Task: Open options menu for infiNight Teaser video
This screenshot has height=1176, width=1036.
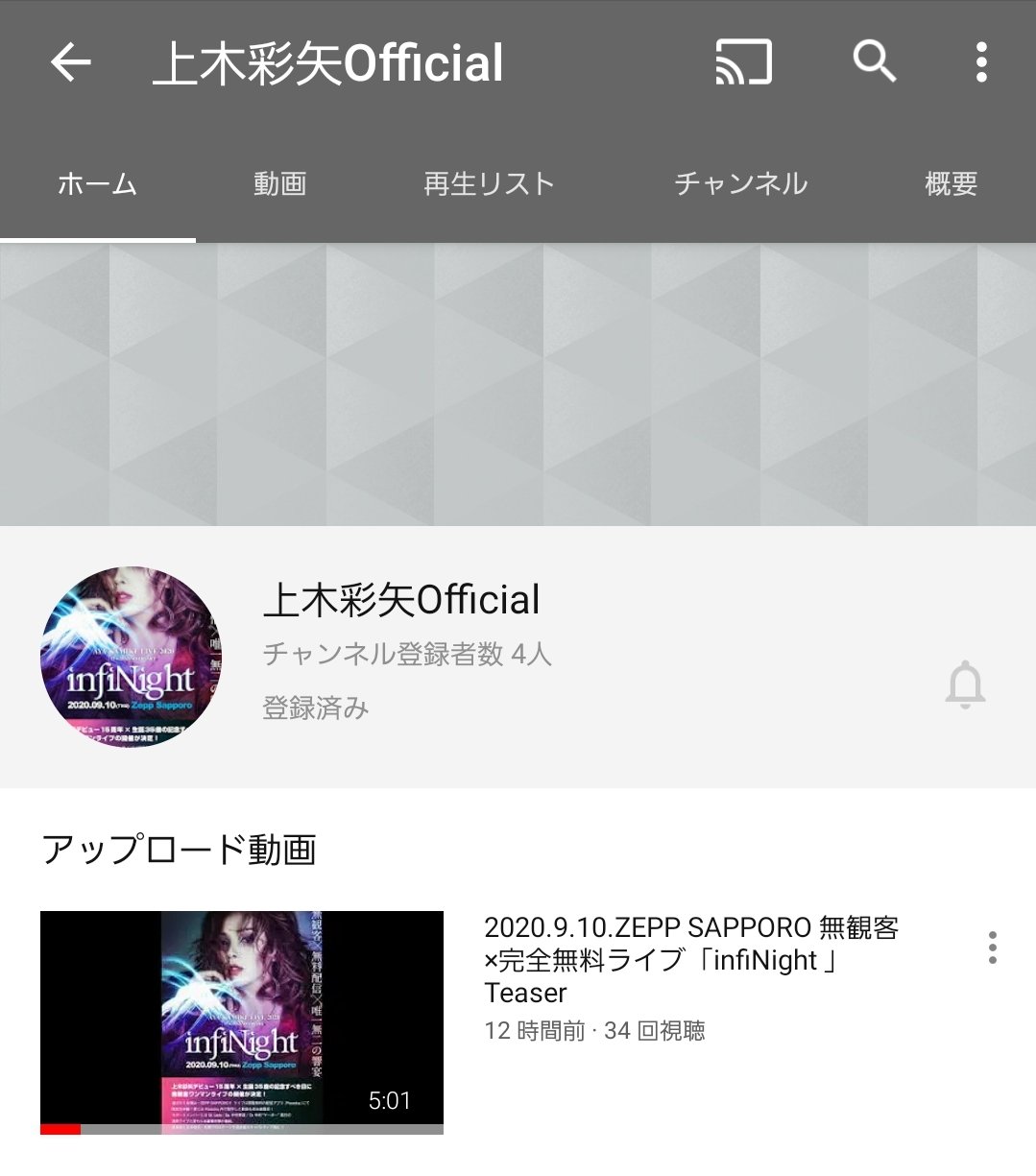Action: point(992,948)
